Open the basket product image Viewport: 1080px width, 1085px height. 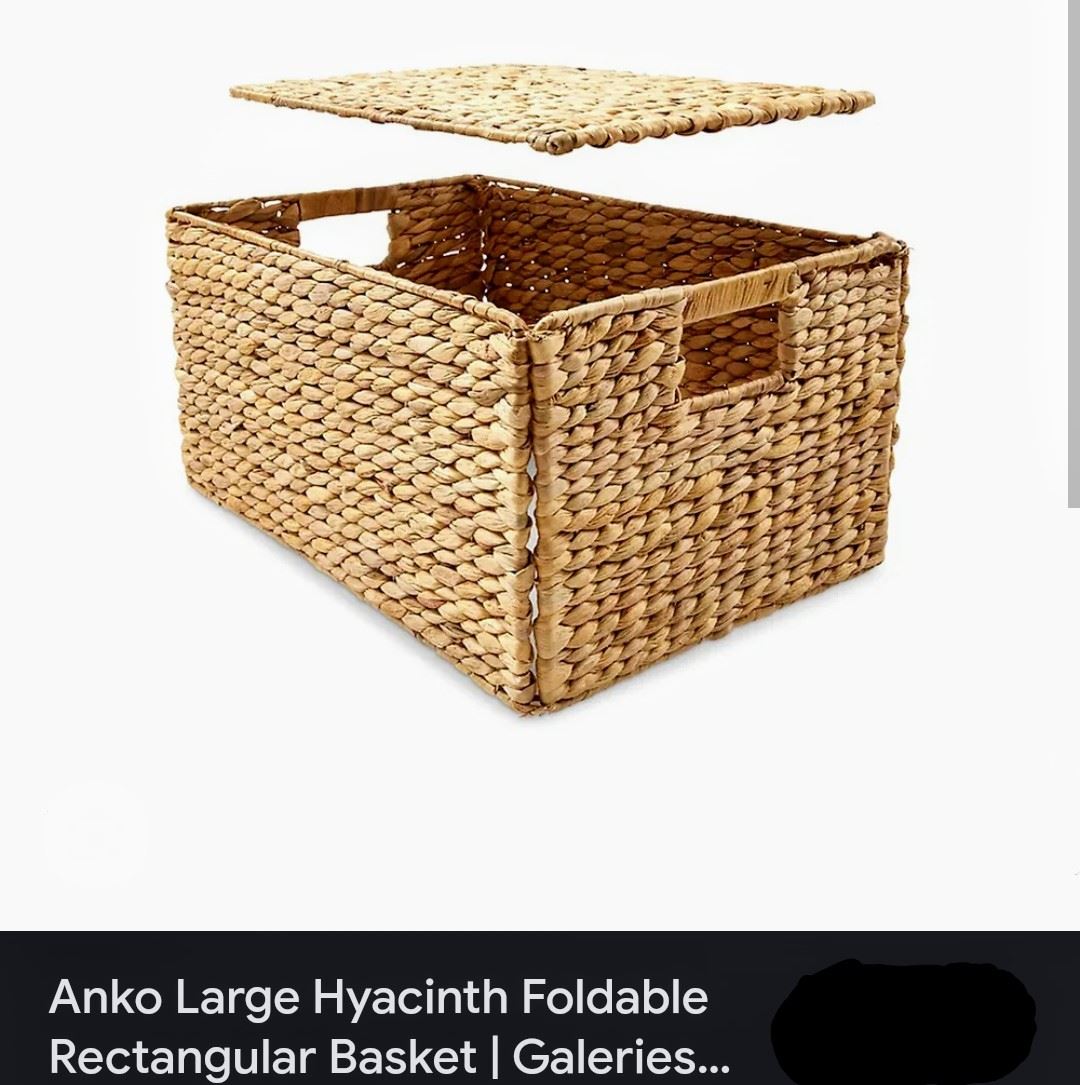point(540,420)
